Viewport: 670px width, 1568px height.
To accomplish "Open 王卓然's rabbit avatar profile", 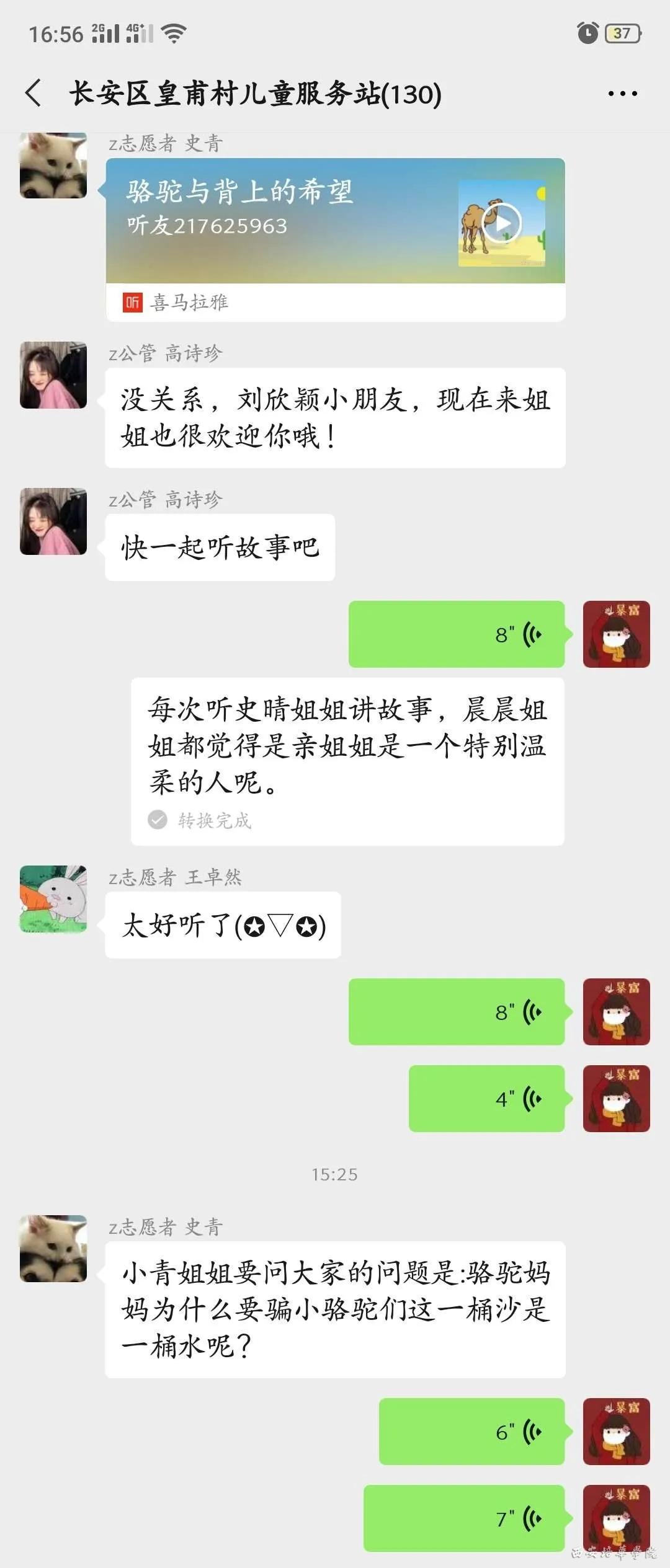I will 53,899.
